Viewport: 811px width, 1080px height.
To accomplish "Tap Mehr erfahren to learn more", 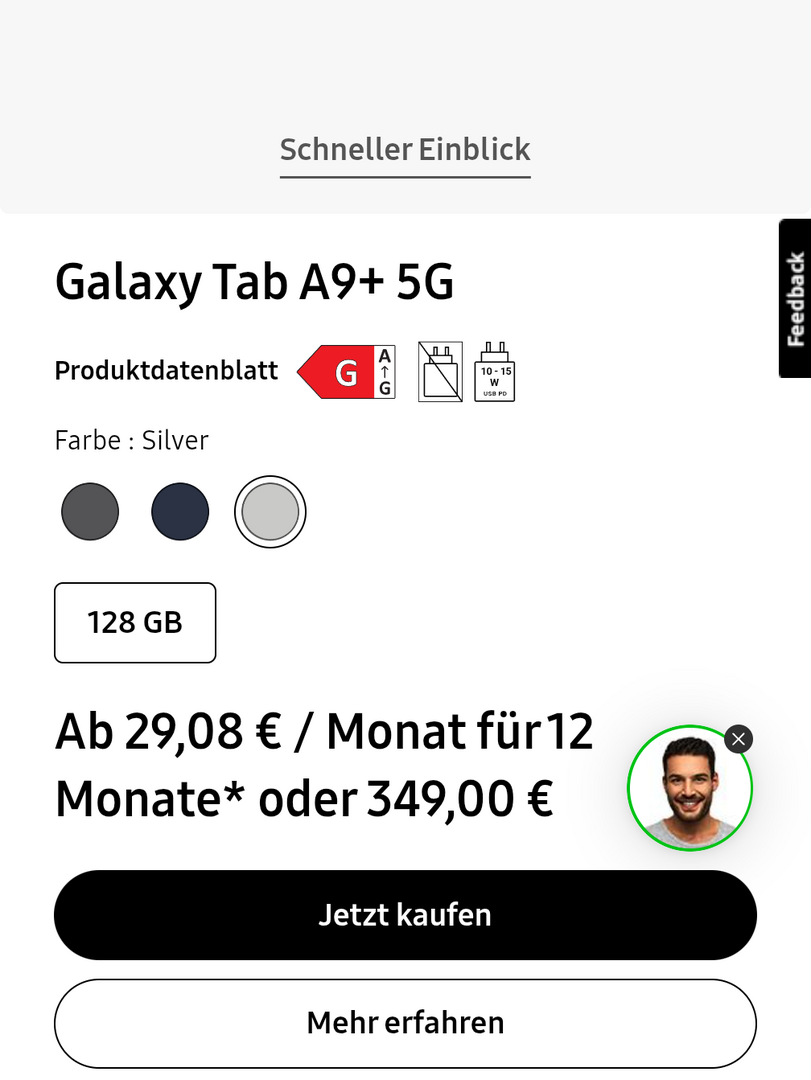I will point(405,1023).
